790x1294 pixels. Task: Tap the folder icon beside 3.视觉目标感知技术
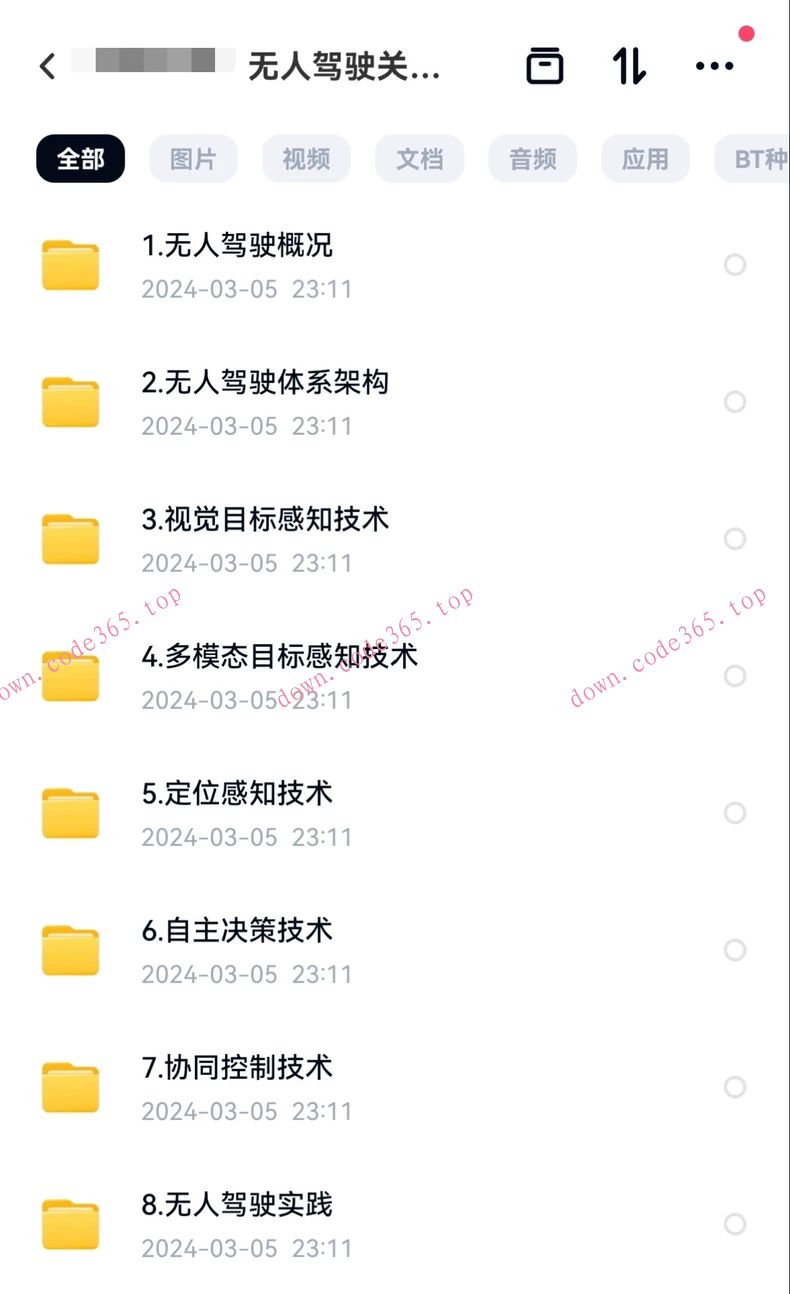(x=70, y=538)
